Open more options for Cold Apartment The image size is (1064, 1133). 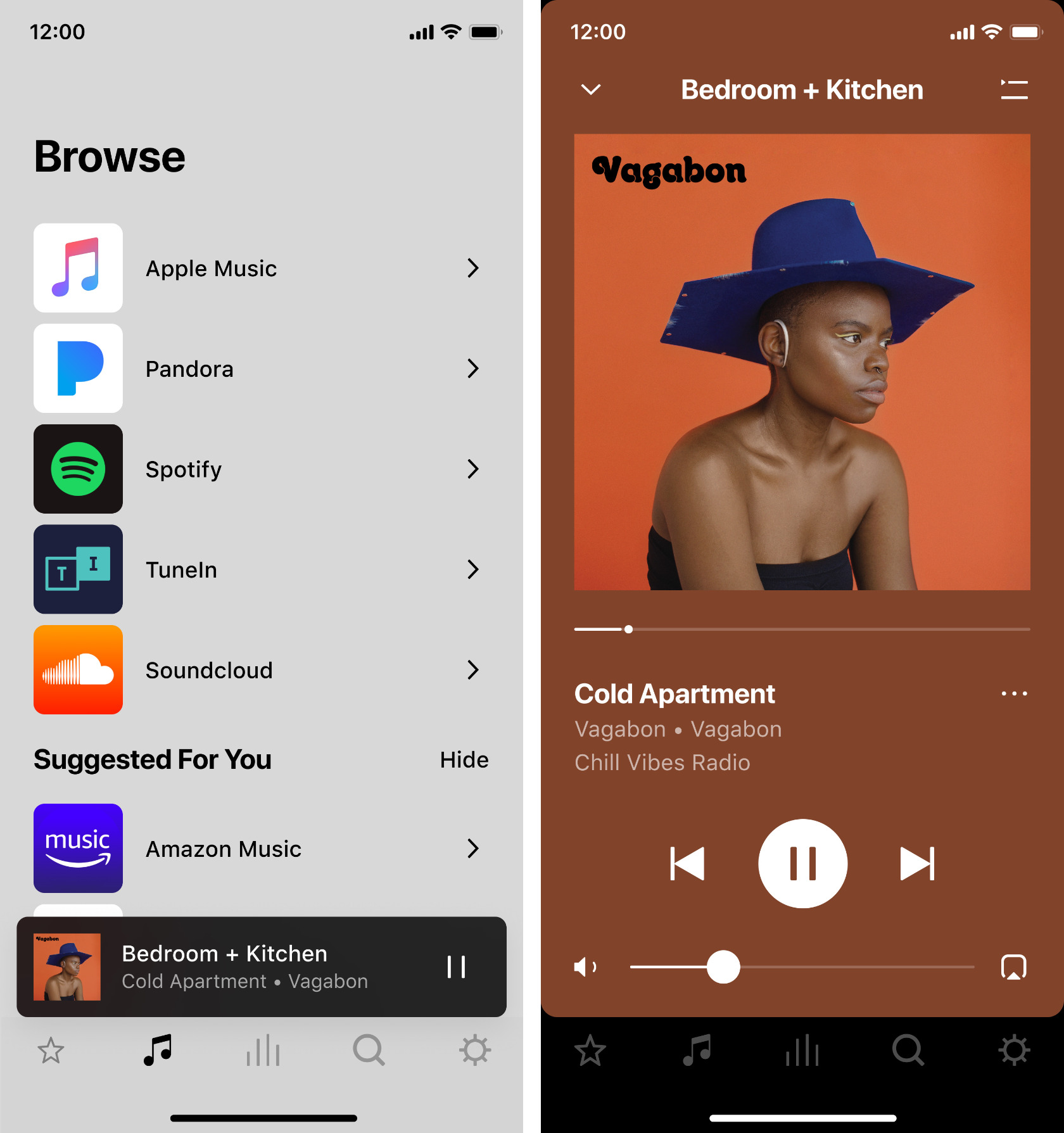(x=1014, y=694)
